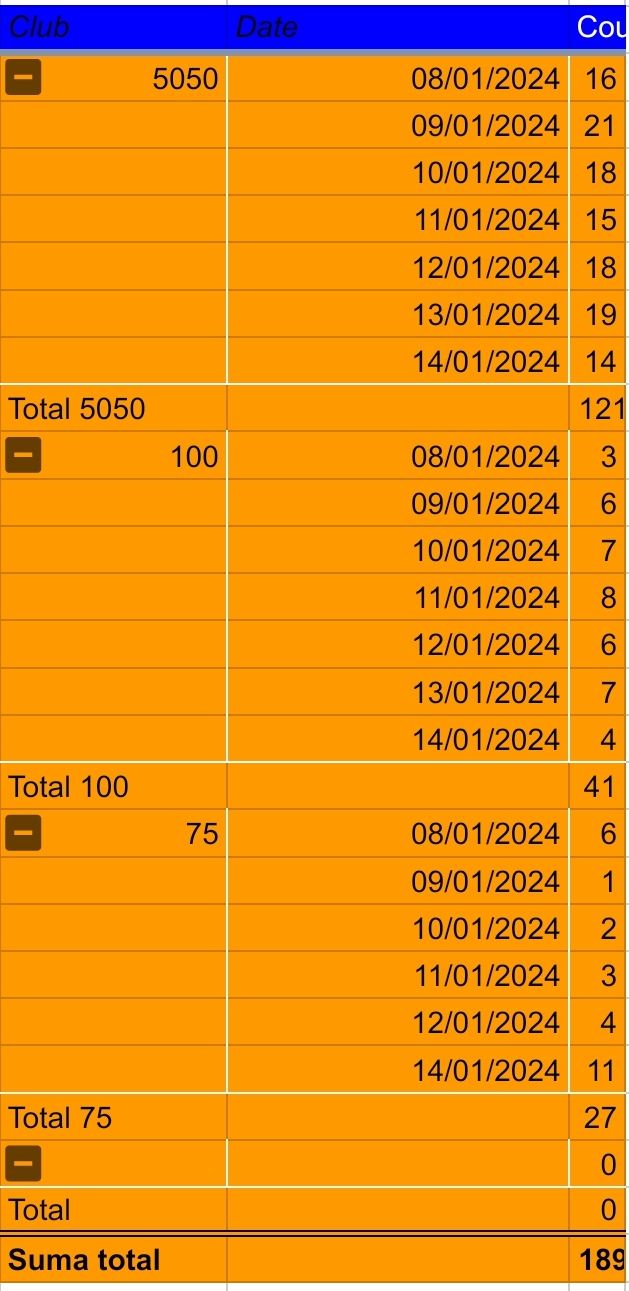Collapse the 5050 club group
629x1291 pixels.
pos(23,78)
